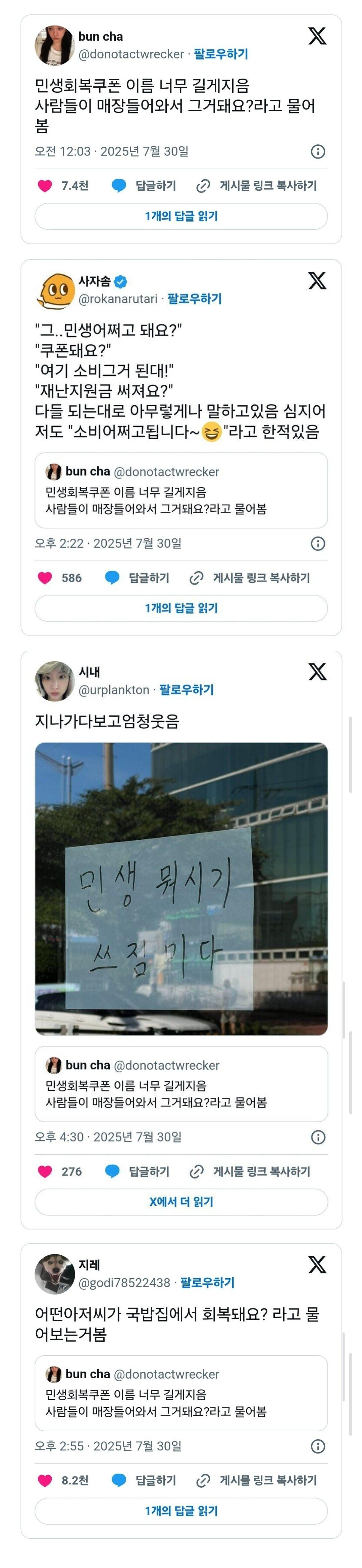Image resolution: width=362 pixels, height=1568 pixels.
Task: Like 지레's tweet with 8.2천 likes
Action: [45, 1480]
